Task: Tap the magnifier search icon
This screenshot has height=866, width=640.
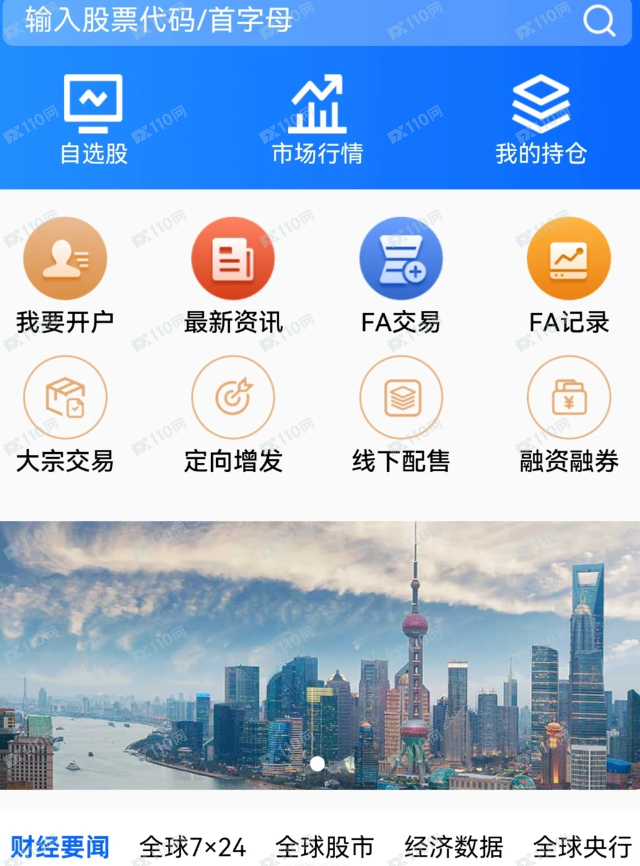Action: [x=599, y=20]
